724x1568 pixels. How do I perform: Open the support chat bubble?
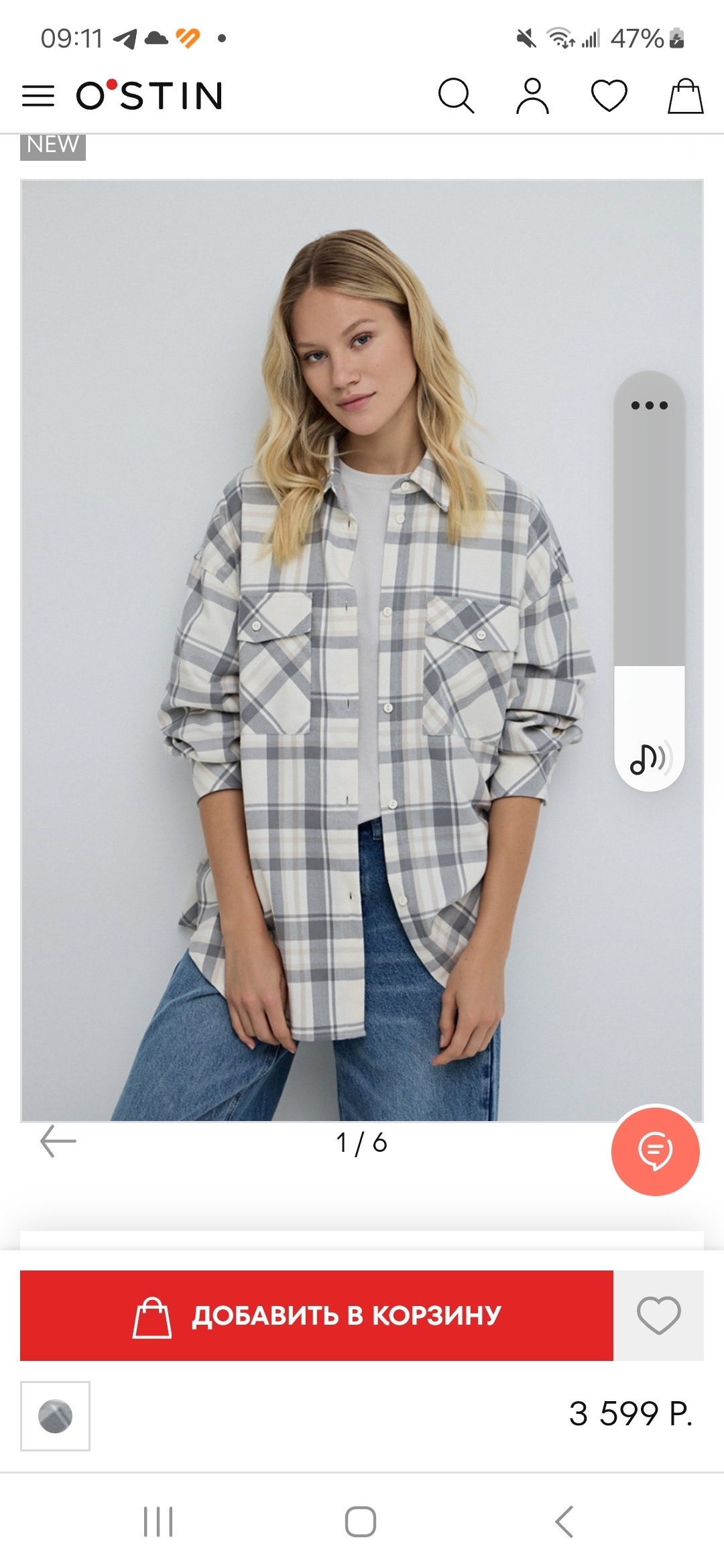click(x=655, y=1151)
